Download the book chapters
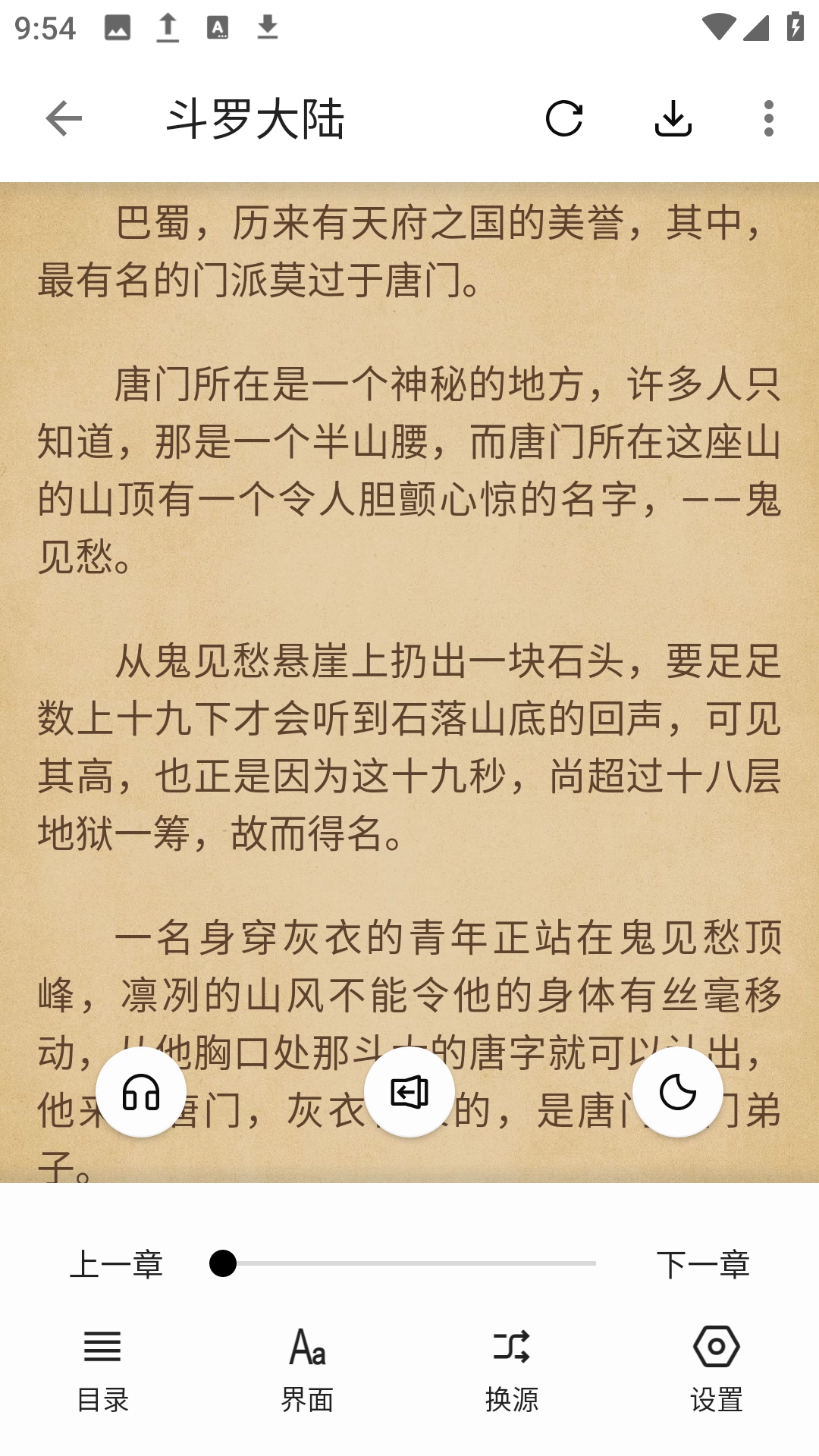 click(x=673, y=118)
